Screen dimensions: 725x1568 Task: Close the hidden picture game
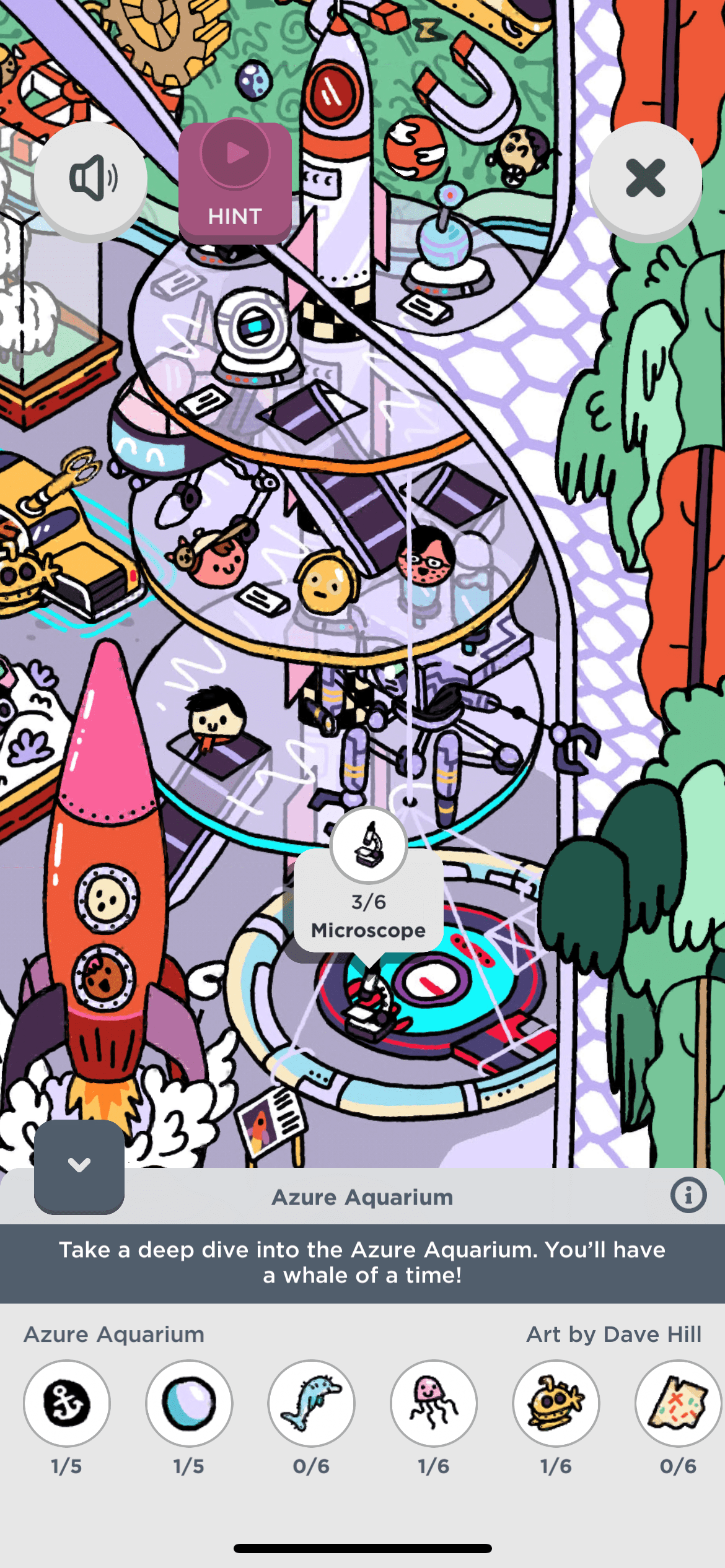tap(645, 179)
